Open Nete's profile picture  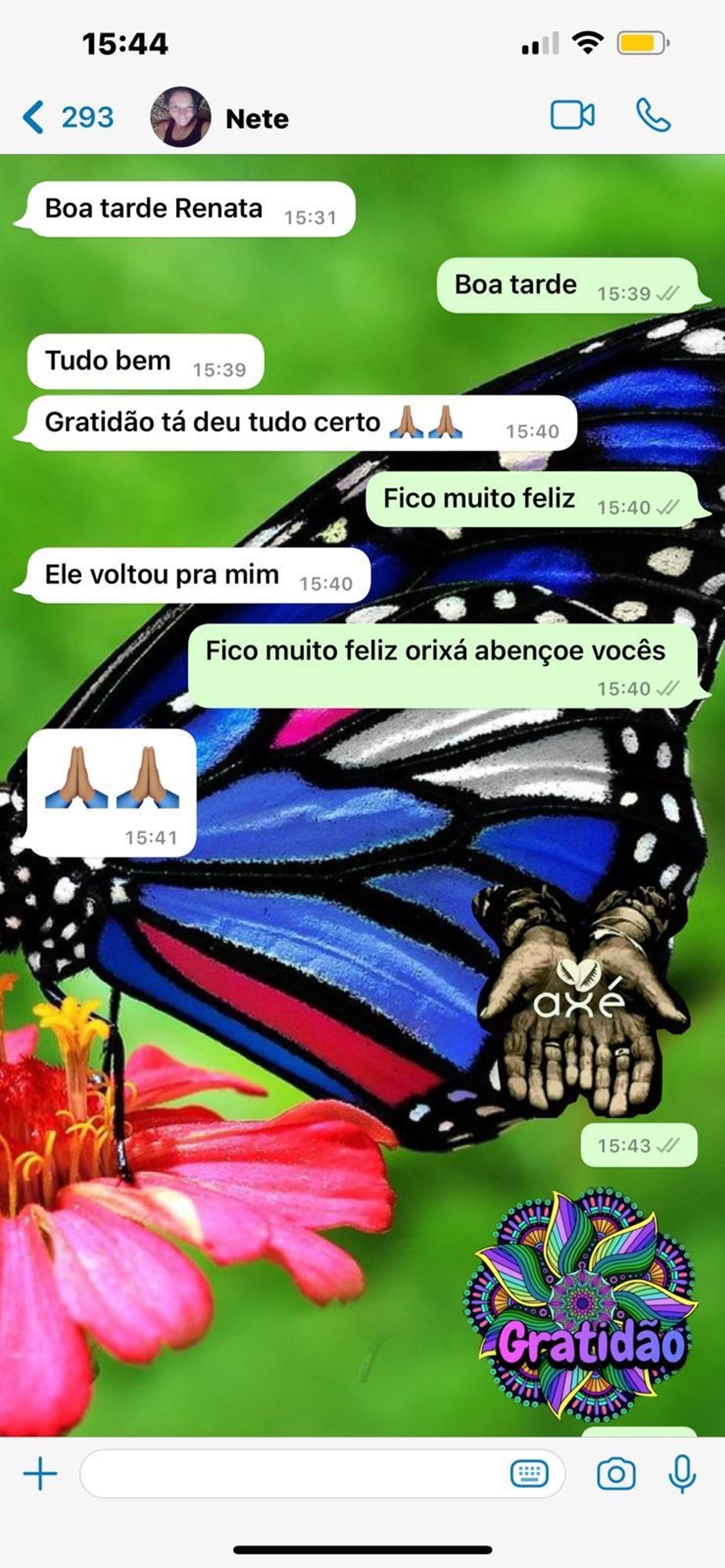click(180, 117)
